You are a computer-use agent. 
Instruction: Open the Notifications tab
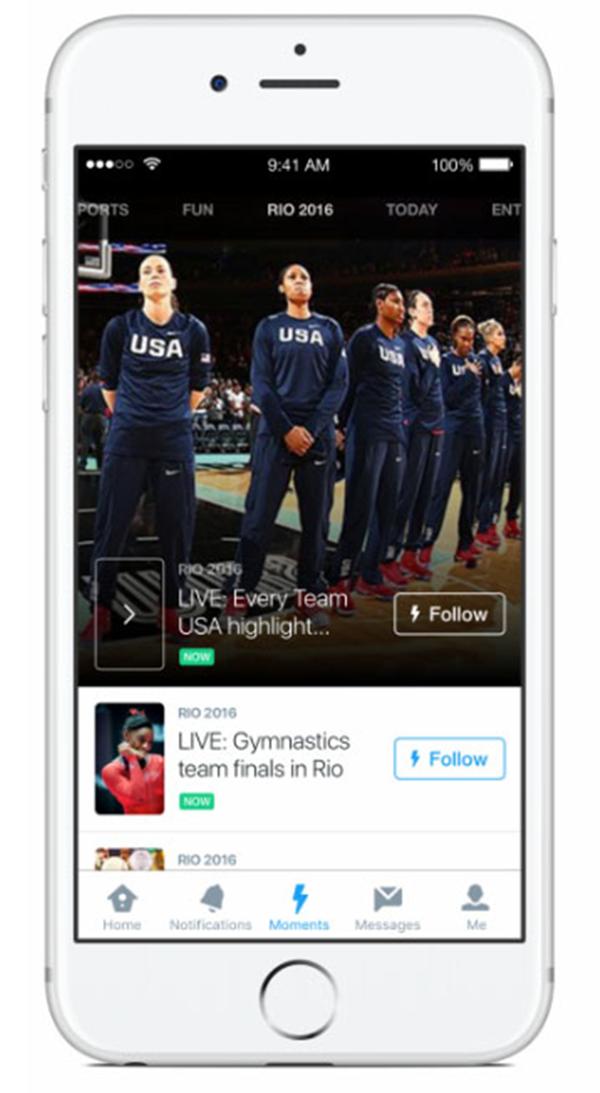(x=210, y=907)
